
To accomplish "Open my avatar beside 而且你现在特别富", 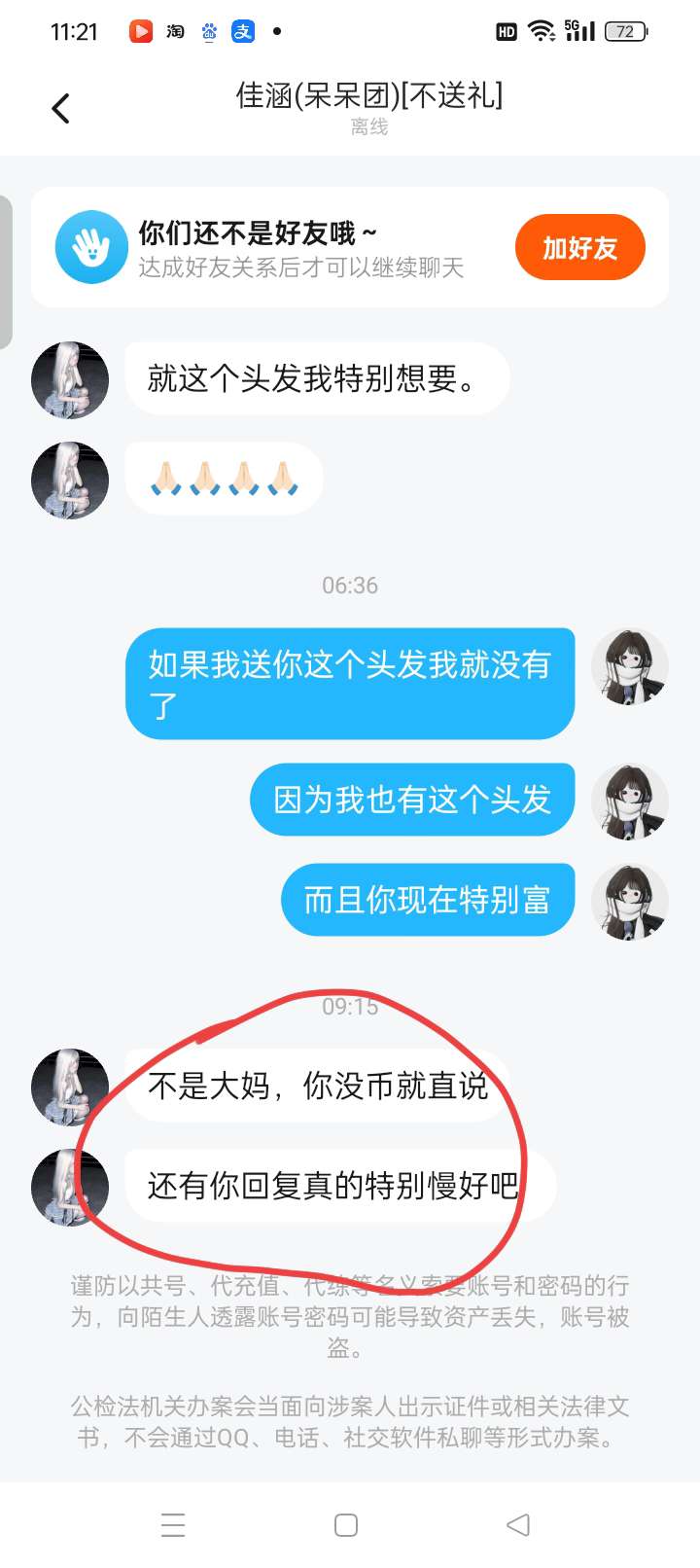I will [x=630, y=901].
